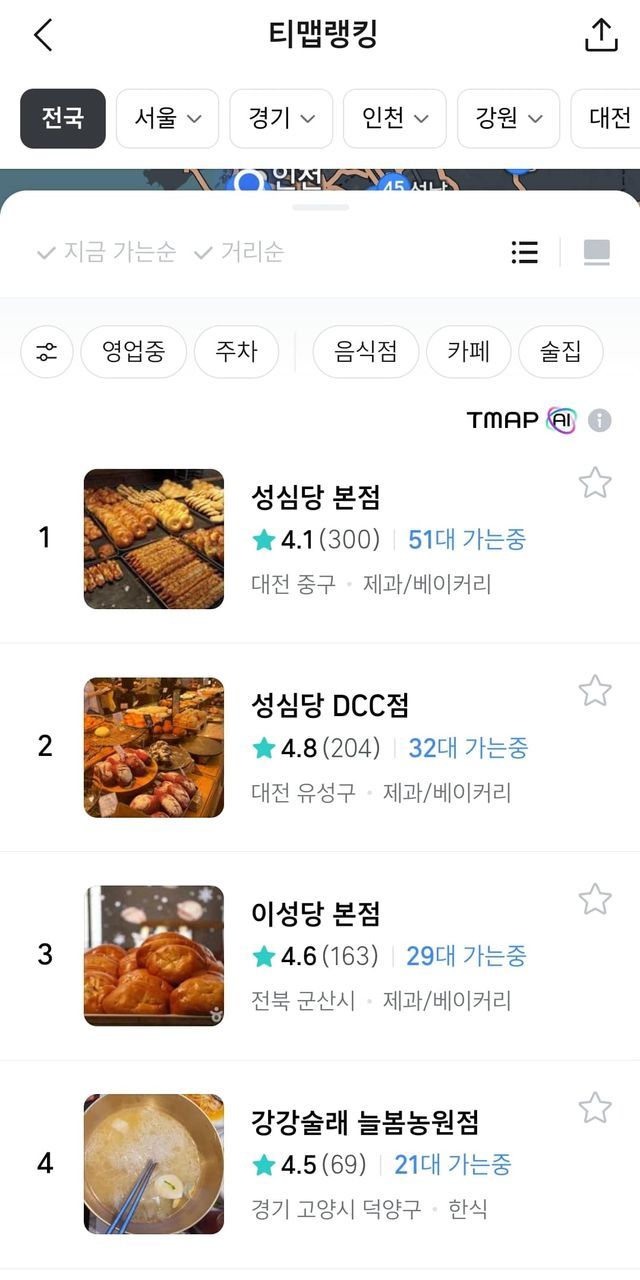Expand the 서울 region dropdown

(x=168, y=118)
